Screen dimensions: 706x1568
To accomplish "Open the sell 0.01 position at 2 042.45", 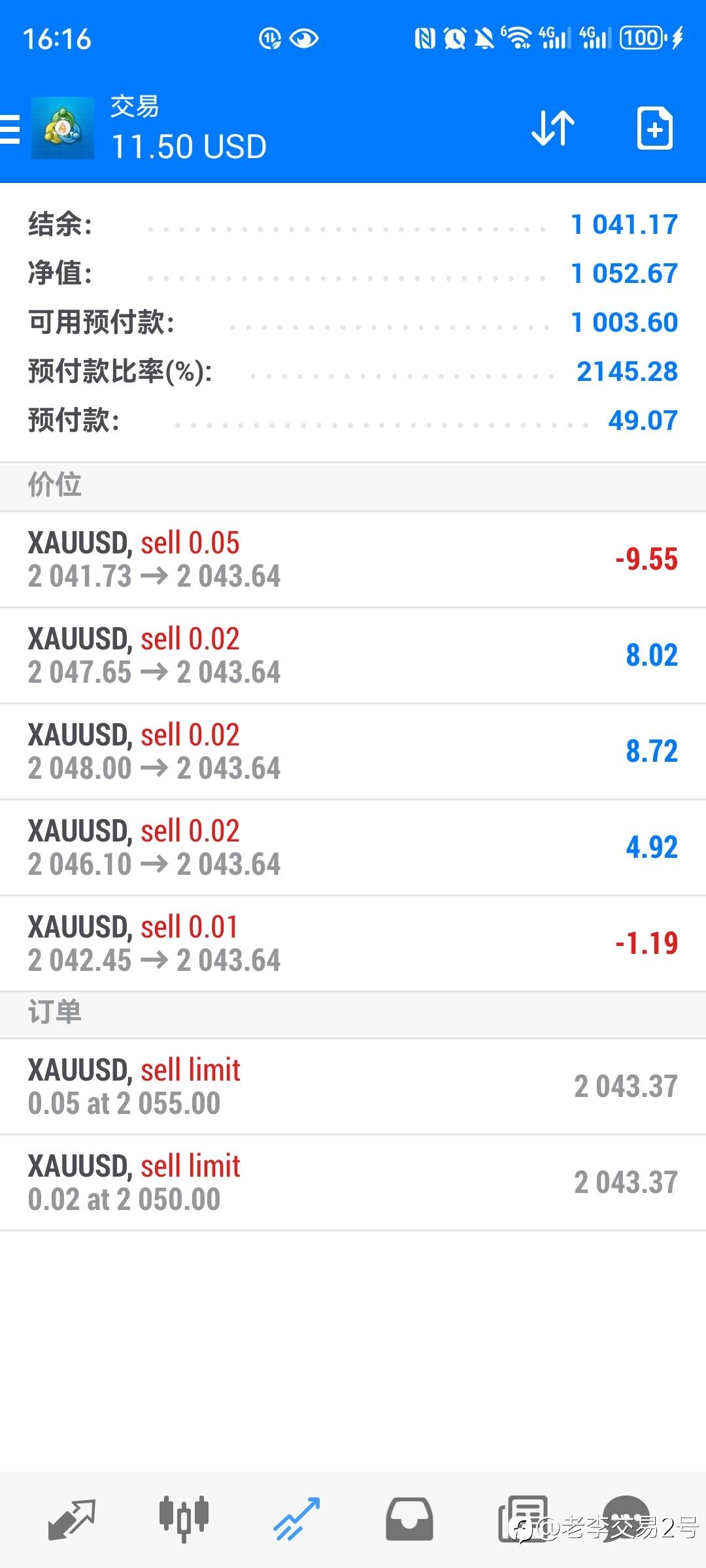I will click(353, 943).
